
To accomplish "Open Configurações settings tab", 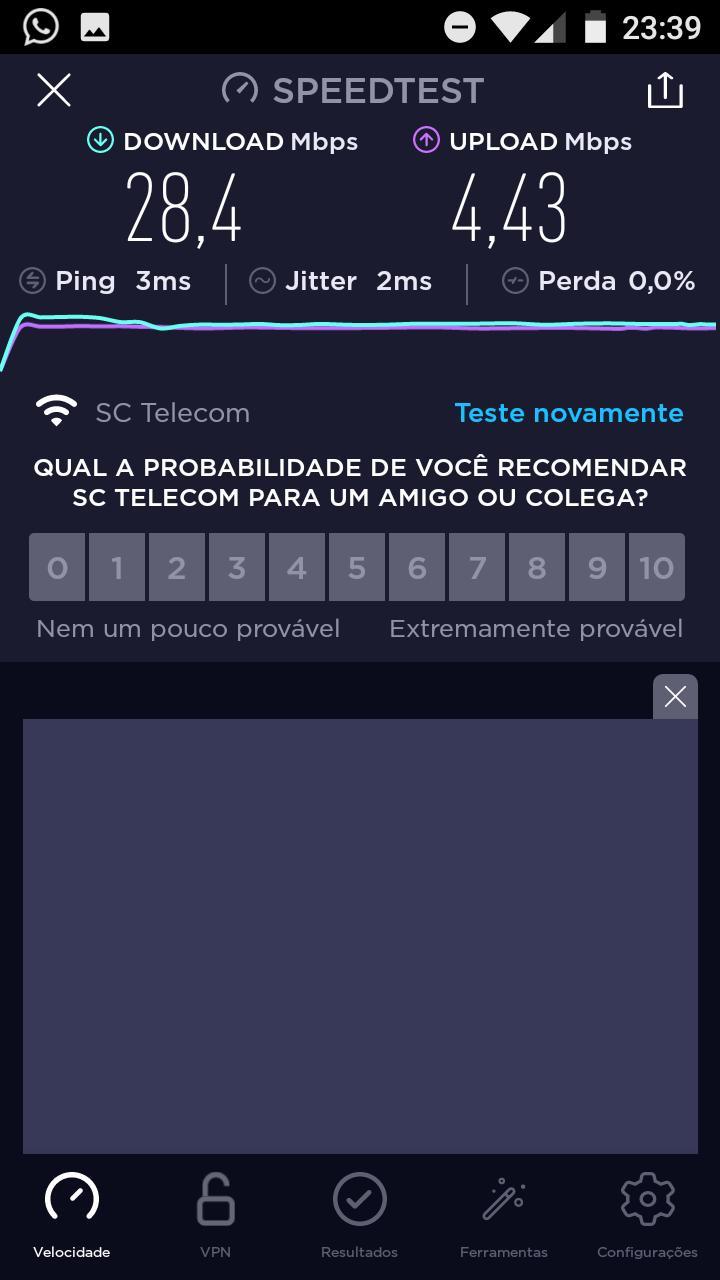I will 647,1215.
